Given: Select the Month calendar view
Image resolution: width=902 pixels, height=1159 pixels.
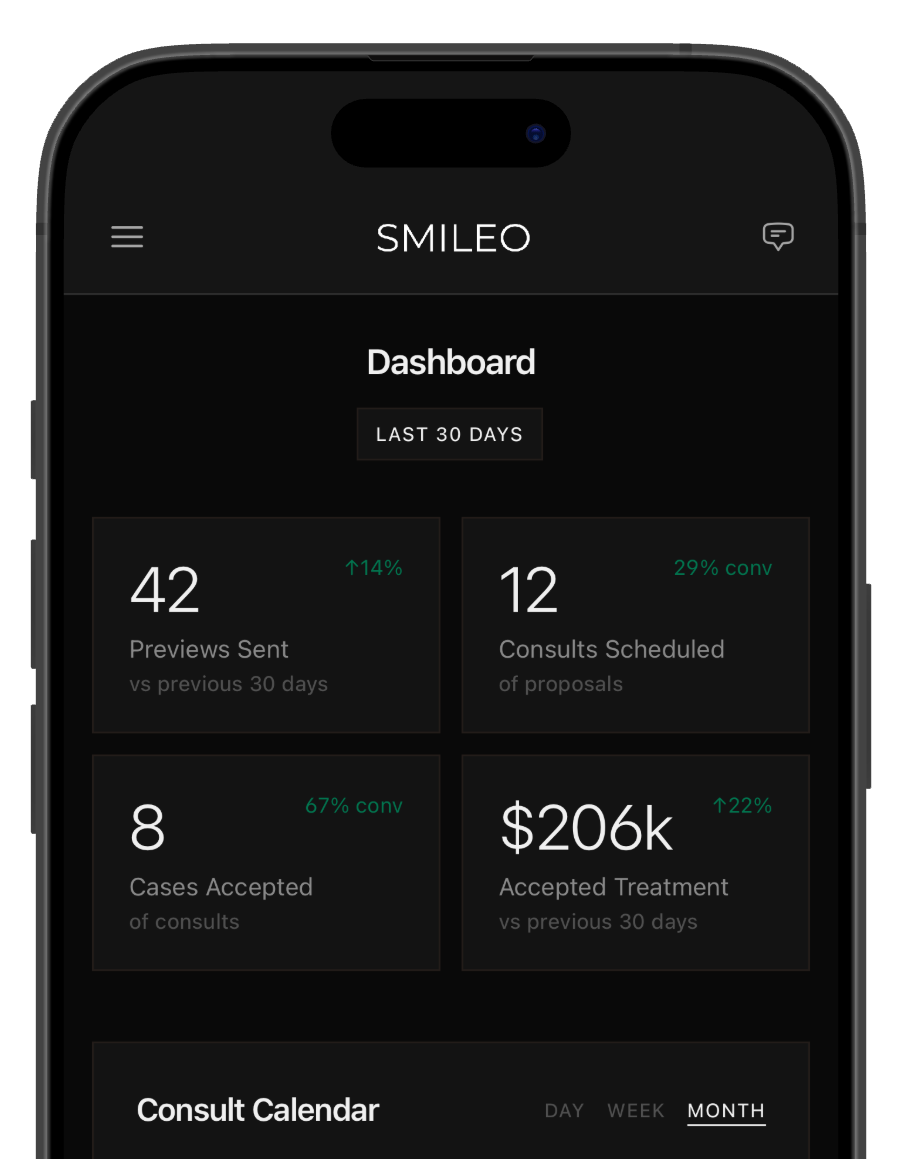Looking at the screenshot, I should pyautogui.click(x=726, y=1111).
